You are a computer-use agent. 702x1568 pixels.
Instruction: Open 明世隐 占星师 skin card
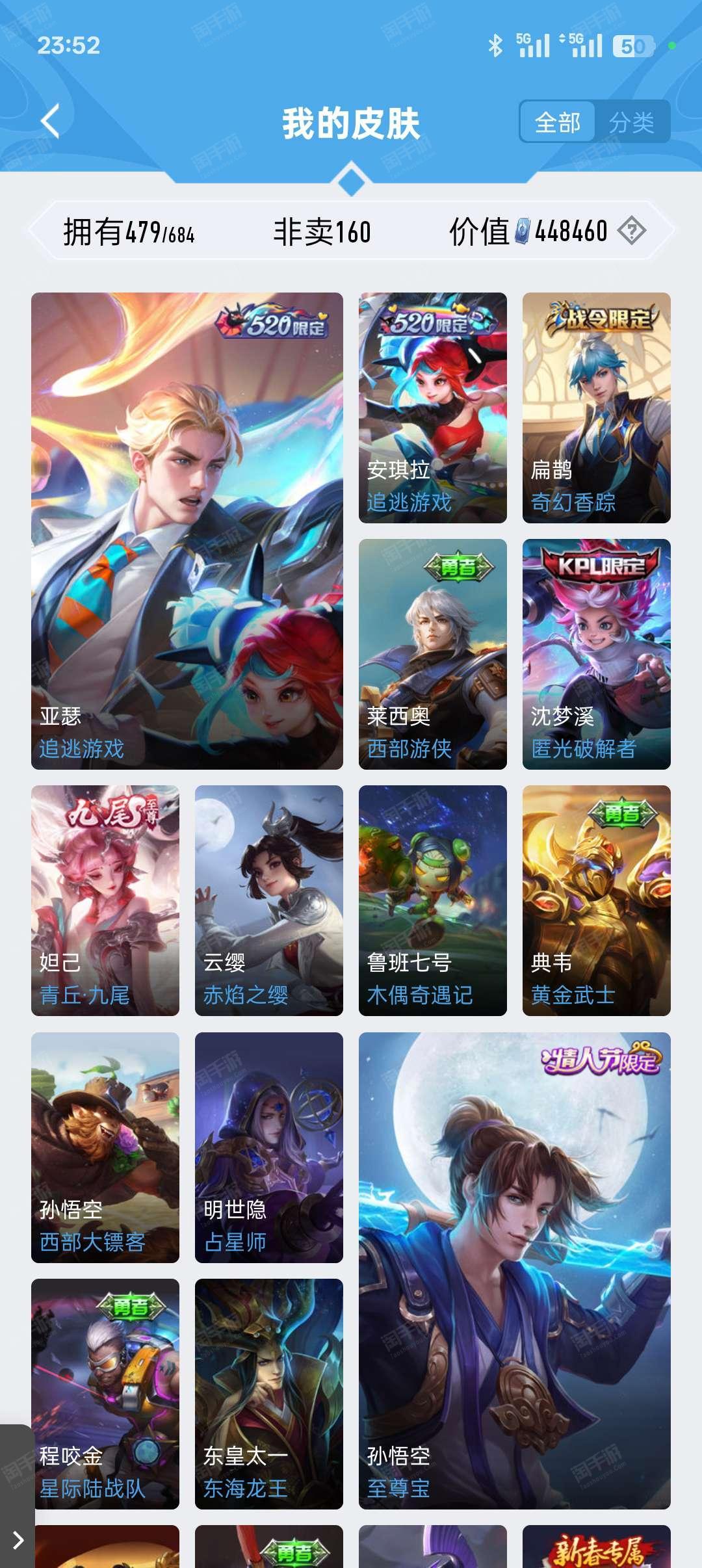click(268, 1147)
